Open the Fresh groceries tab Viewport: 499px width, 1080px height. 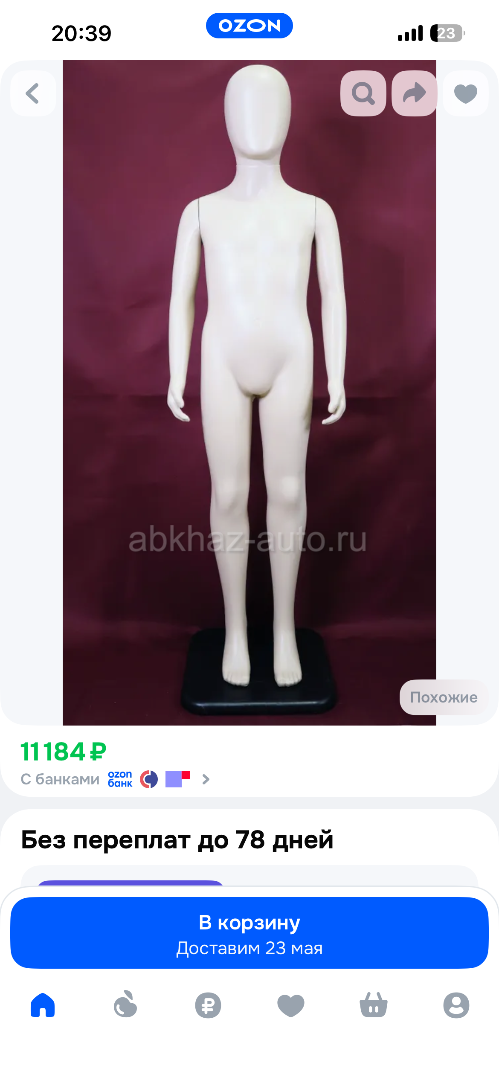click(125, 1006)
